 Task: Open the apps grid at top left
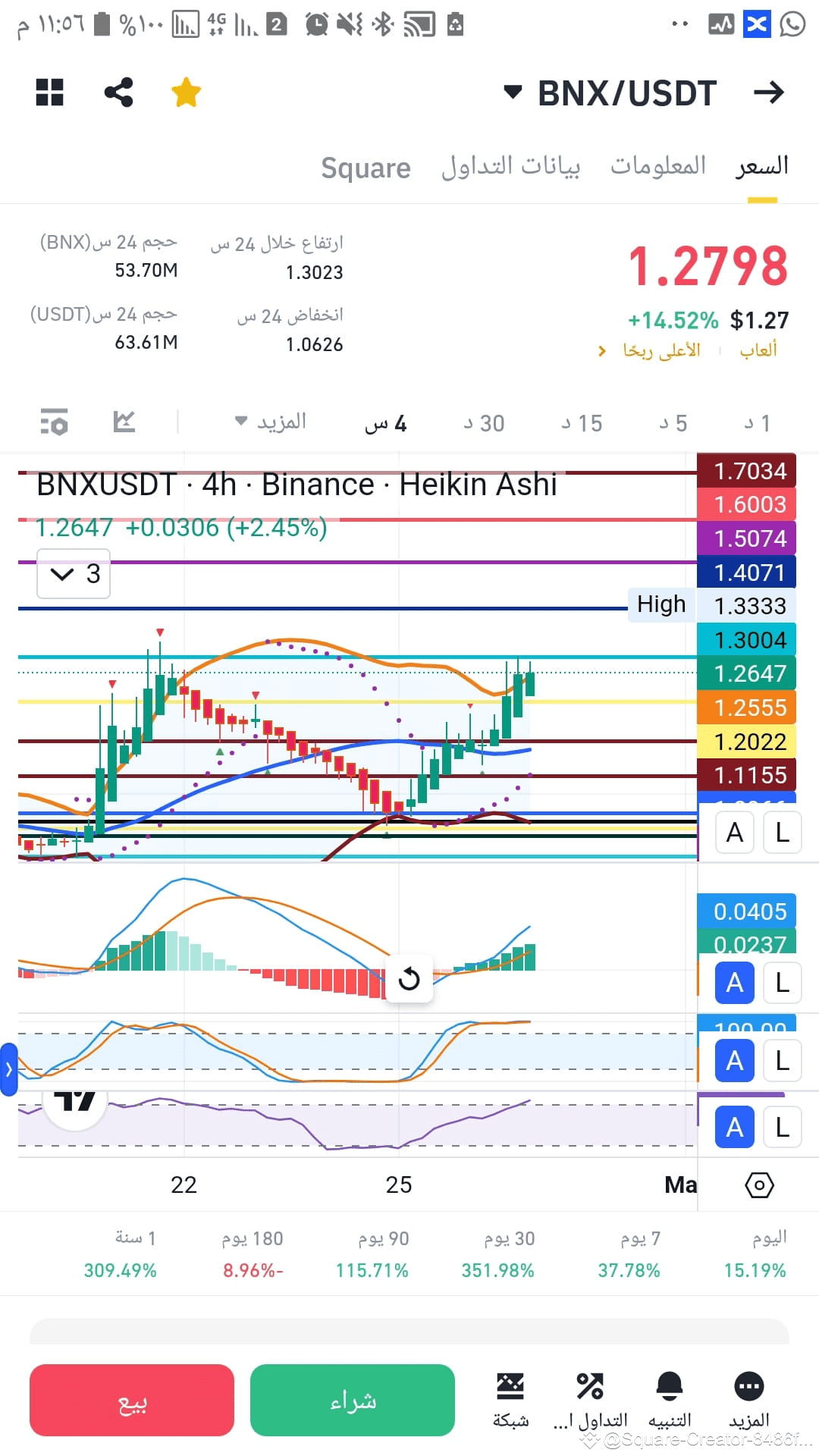pos(49,93)
